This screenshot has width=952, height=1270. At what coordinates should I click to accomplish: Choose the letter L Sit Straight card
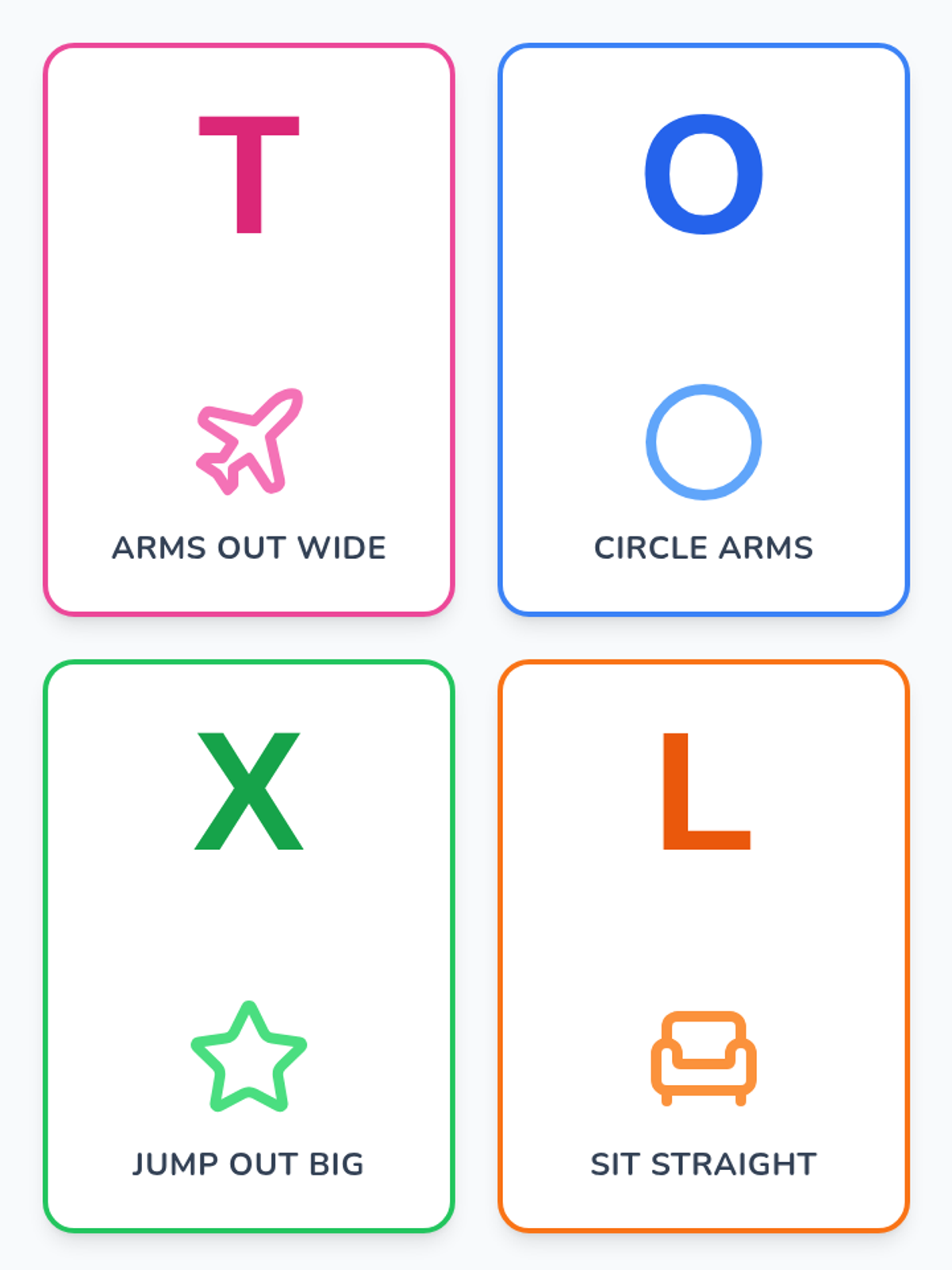[703, 945]
